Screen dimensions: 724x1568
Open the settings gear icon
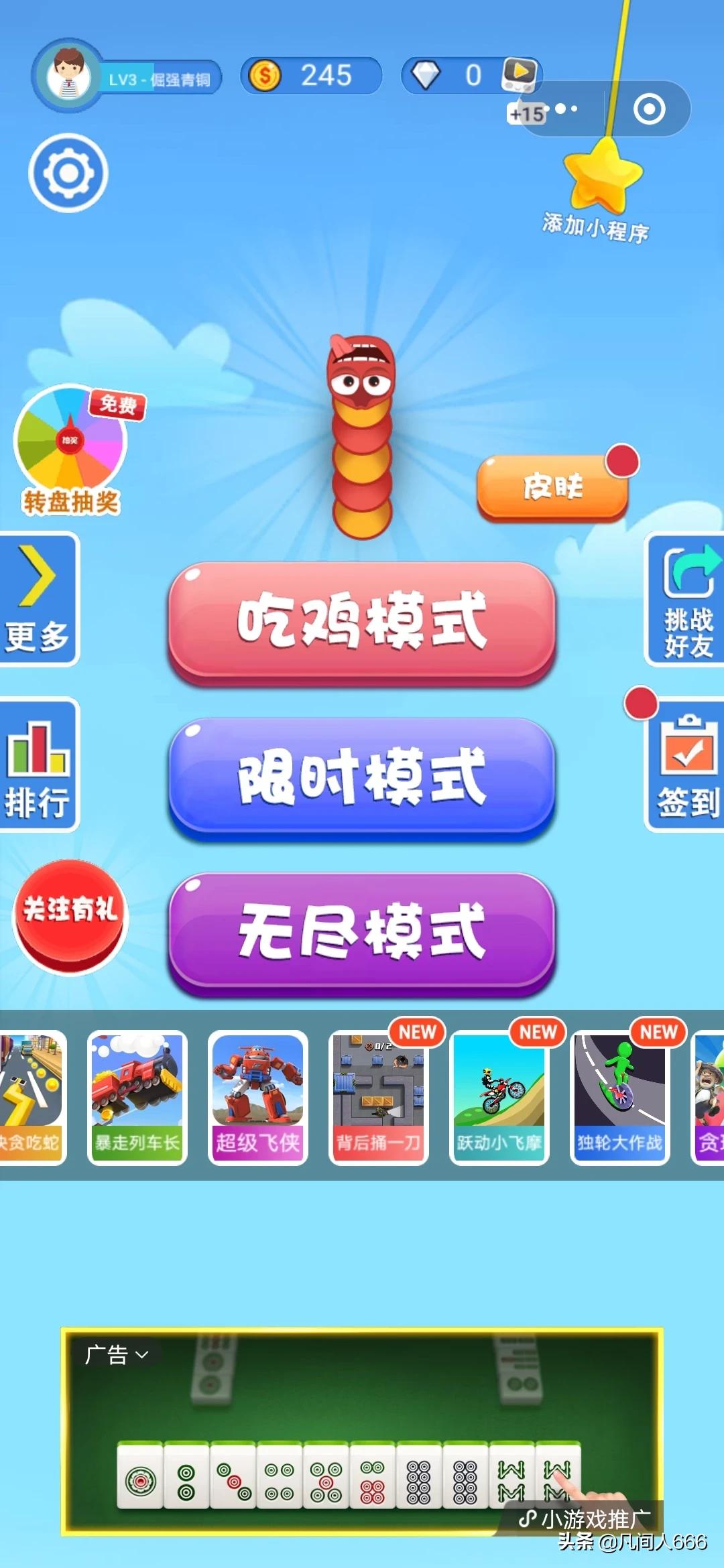pos(68,173)
